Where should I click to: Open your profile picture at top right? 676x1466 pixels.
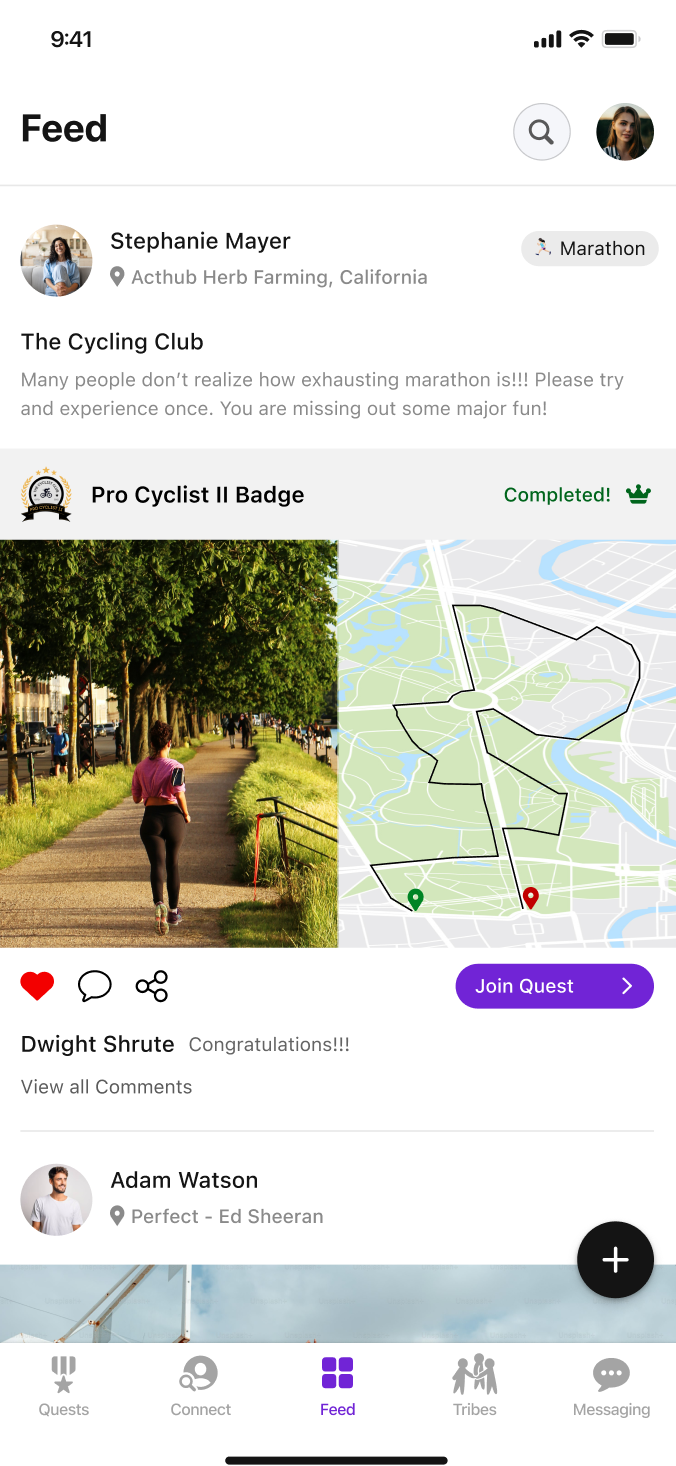[x=625, y=132]
